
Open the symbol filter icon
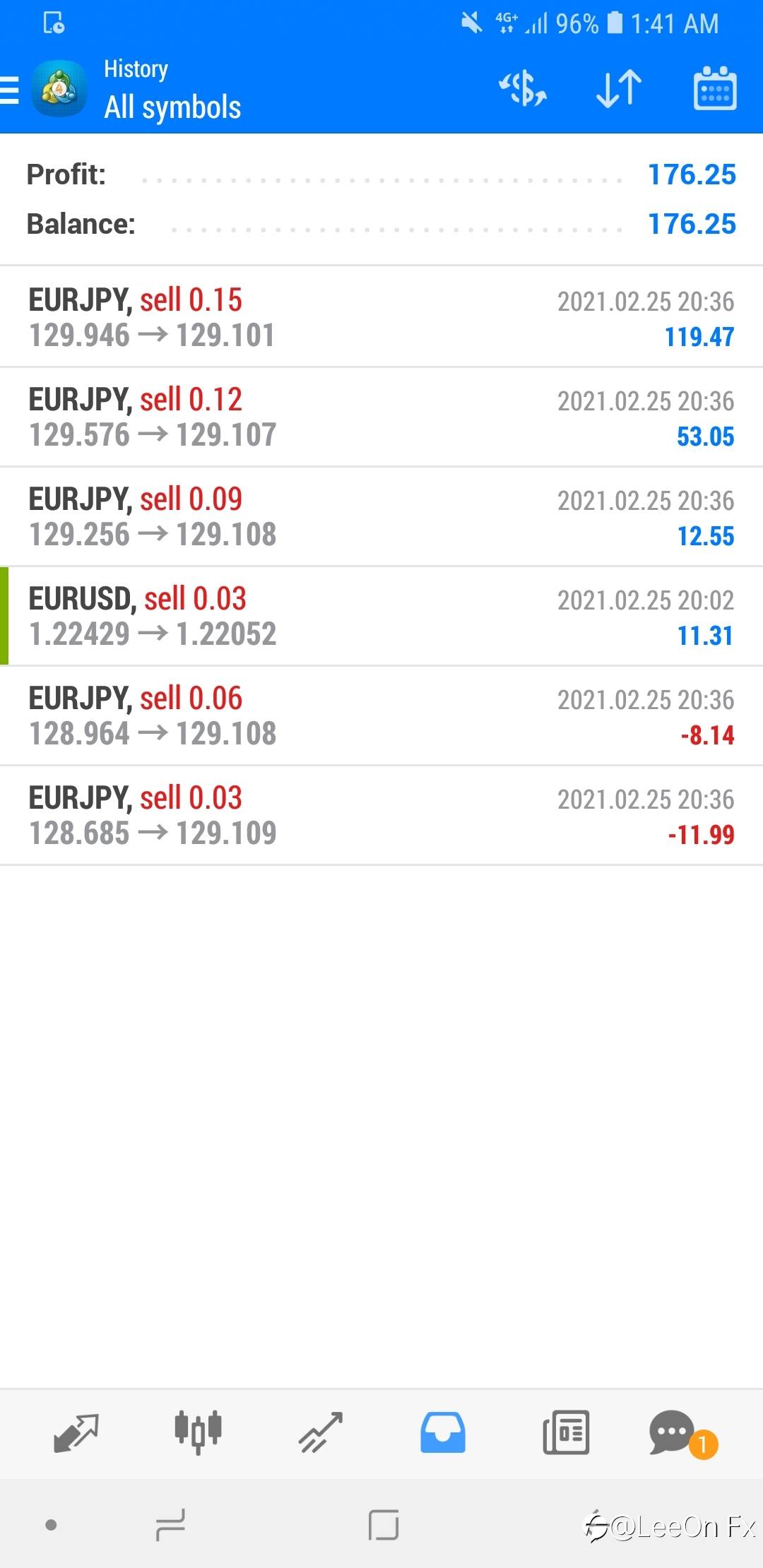point(523,89)
